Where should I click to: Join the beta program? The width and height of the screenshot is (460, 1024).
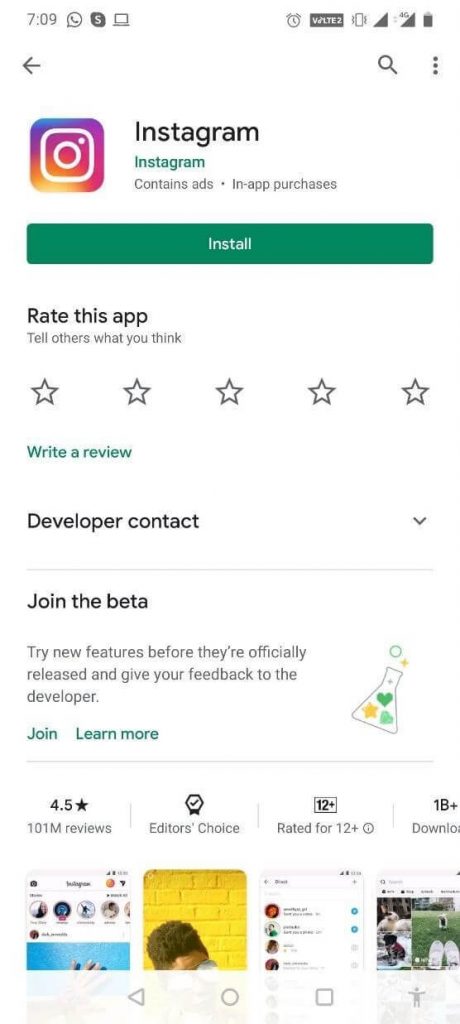[x=42, y=733]
